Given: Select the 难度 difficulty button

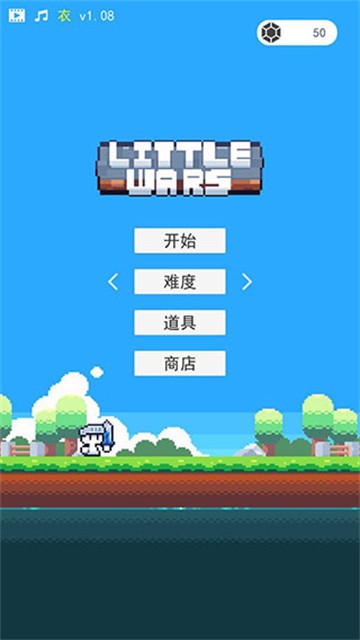Looking at the screenshot, I should point(180,282).
